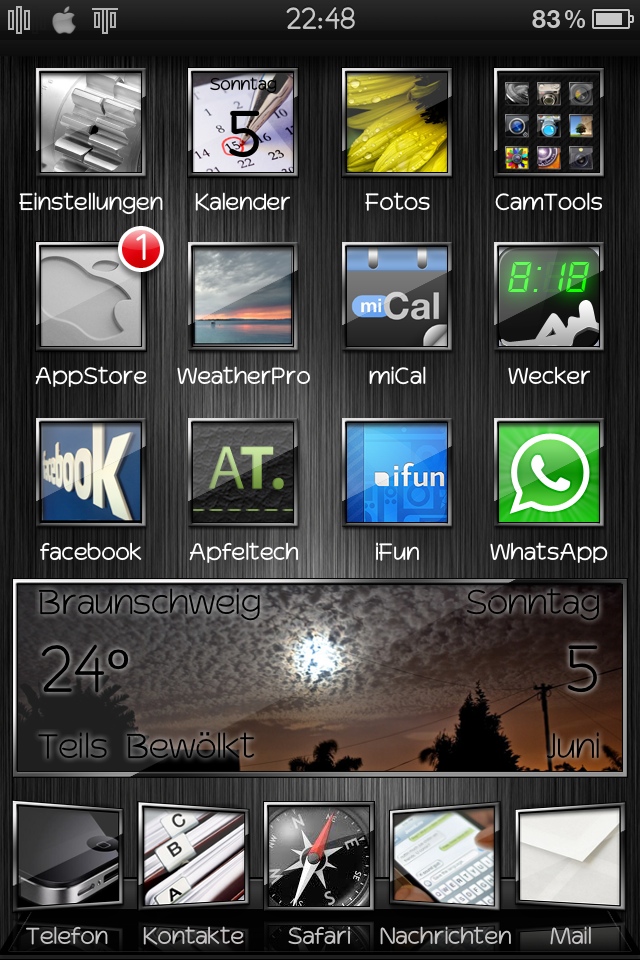The width and height of the screenshot is (640, 960).
Task: Open the iFun app
Action: 397,472
